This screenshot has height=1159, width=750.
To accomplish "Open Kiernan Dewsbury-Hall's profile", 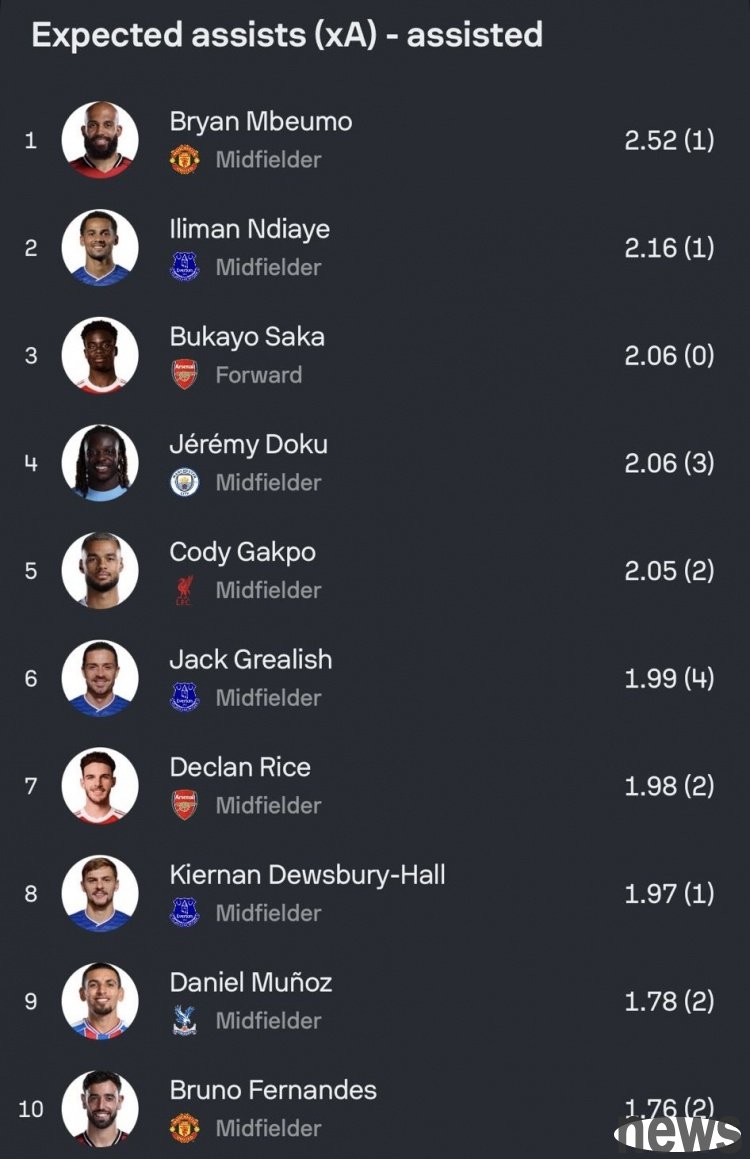I will click(307, 875).
